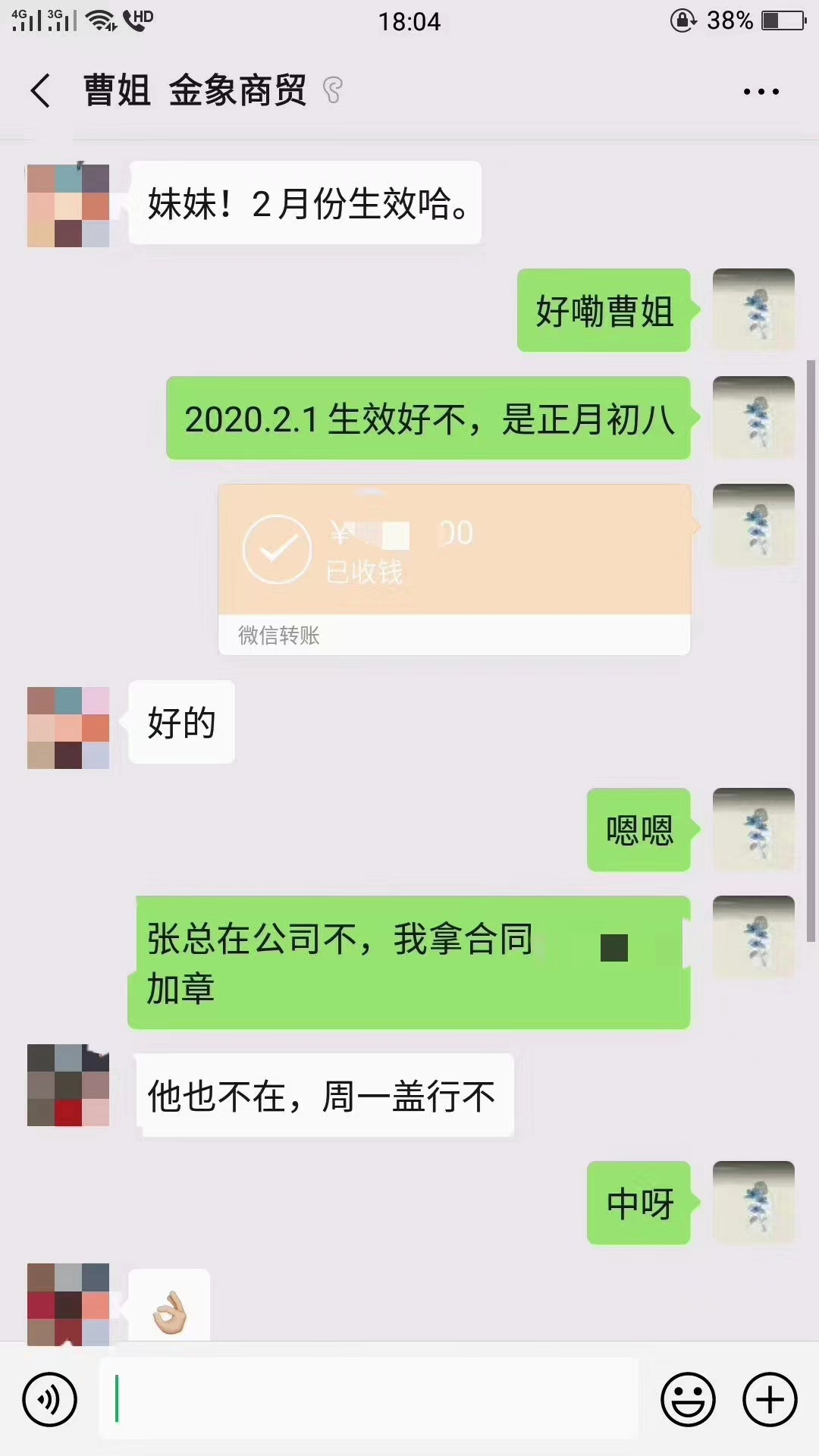Go back from the 曹姐 金象商贸 chat
The image size is (819, 1456).
point(41,91)
